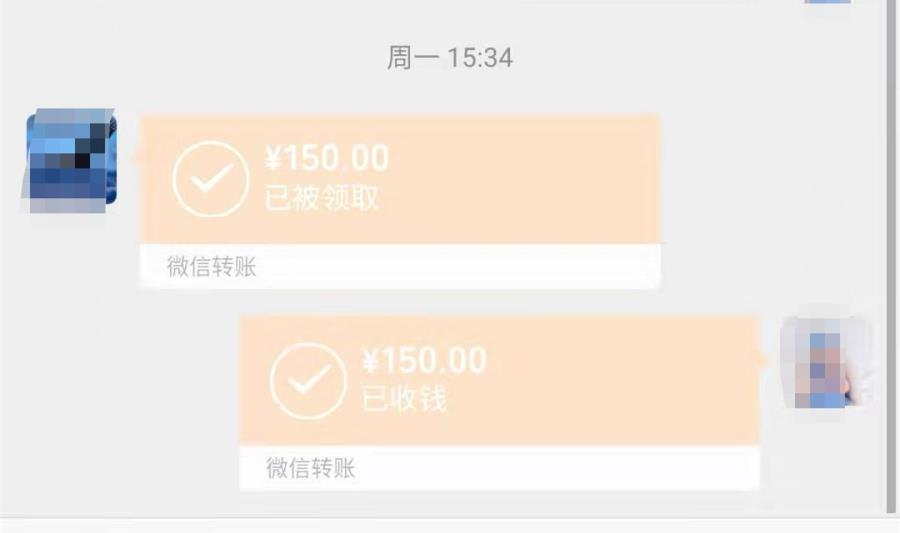Open the ¥150.00 transfer marked 已被领取
This screenshot has height=533, width=900.
(x=400, y=180)
